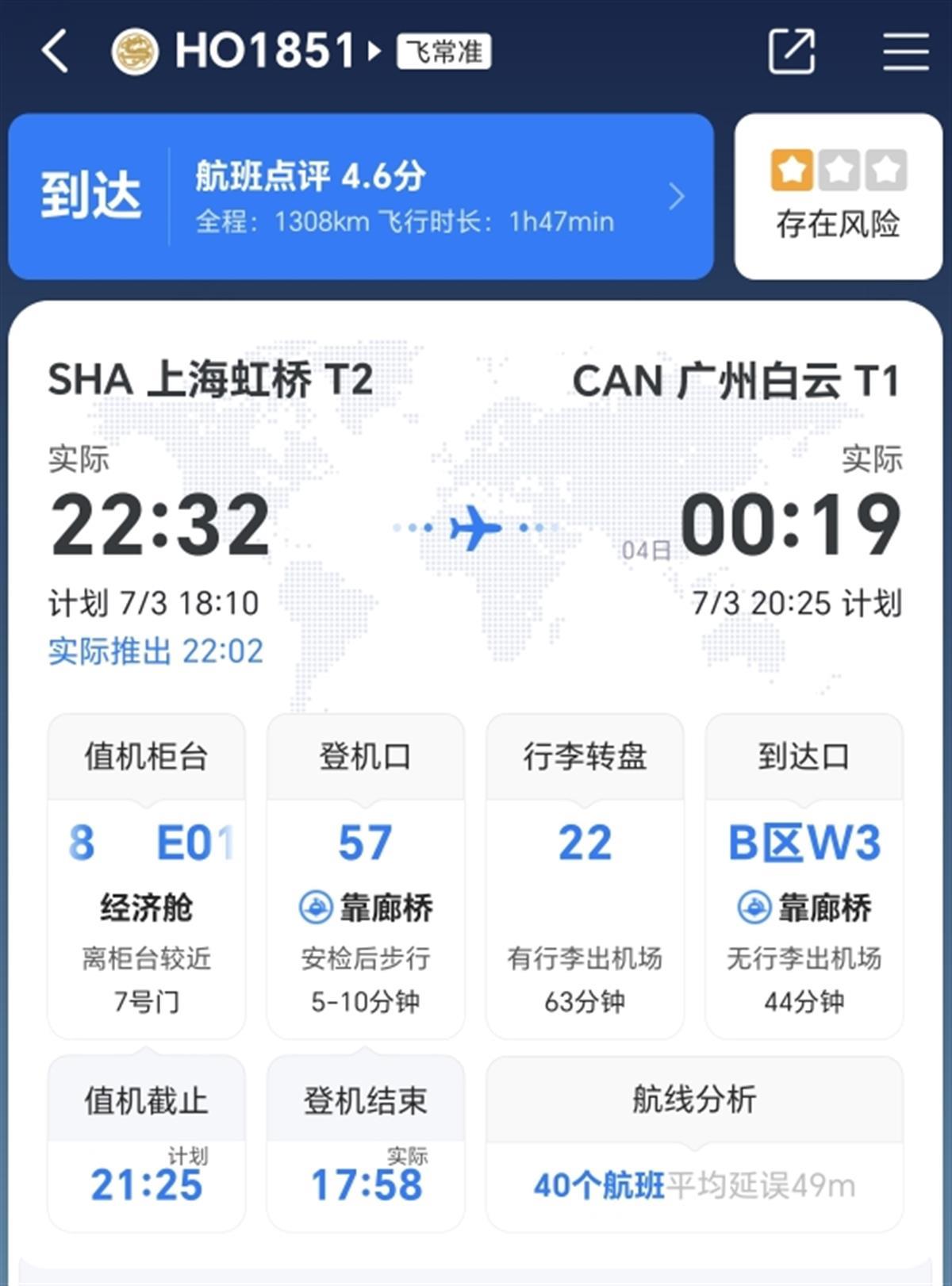Open the 航班点评 4.6分 review banner

click(361, 197)
